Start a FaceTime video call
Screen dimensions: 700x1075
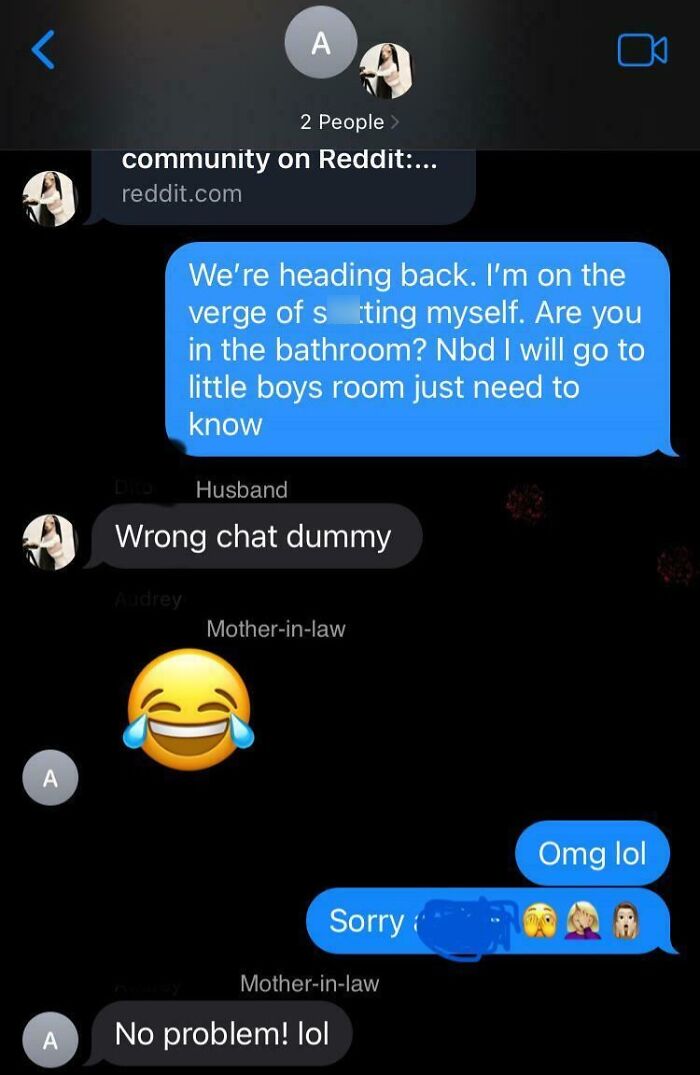[641, 50]
